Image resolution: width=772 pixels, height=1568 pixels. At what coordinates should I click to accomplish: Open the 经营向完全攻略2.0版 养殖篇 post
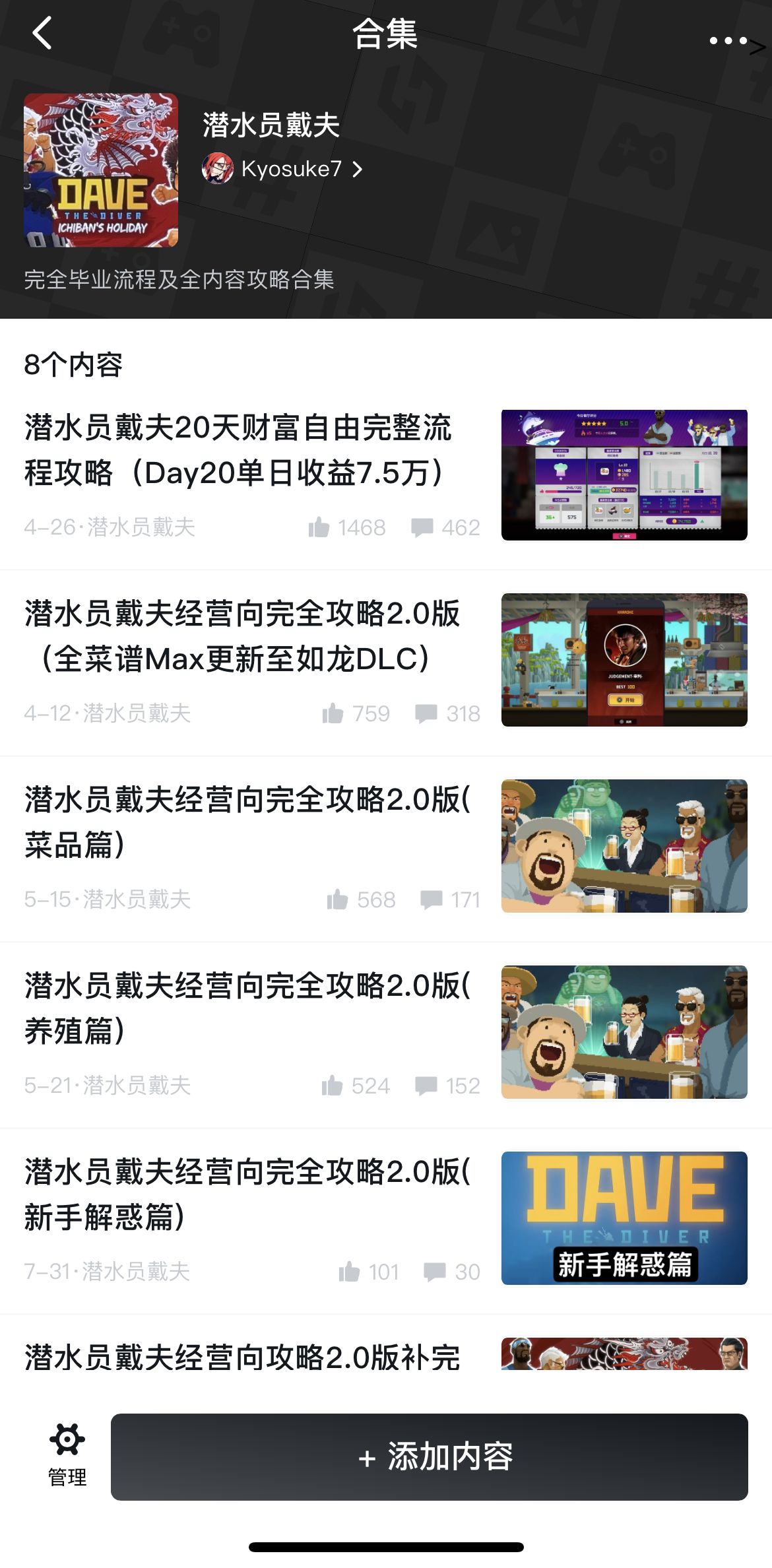[247, 1008]
